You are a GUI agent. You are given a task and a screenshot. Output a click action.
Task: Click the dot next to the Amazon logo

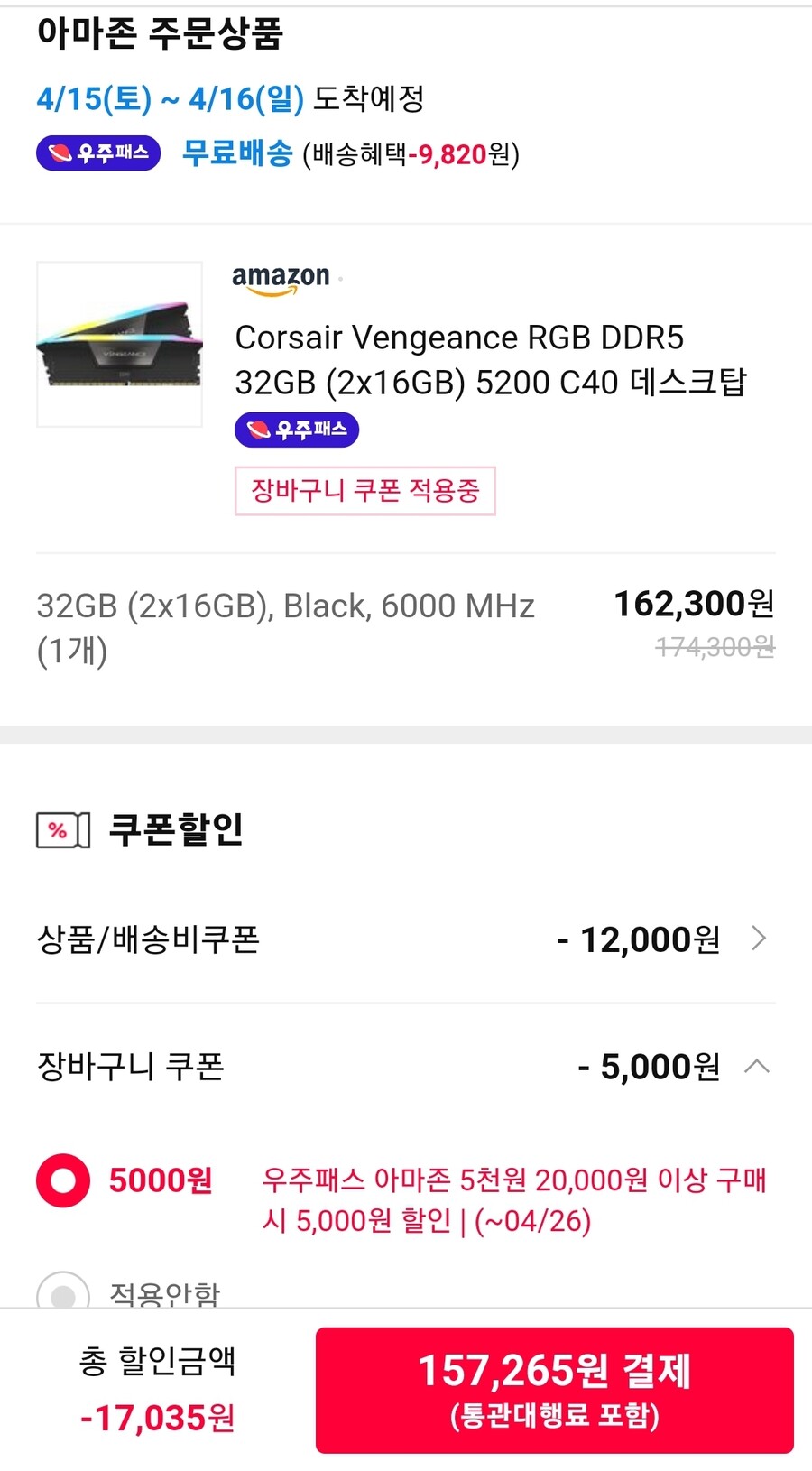[x=340, y=280]
